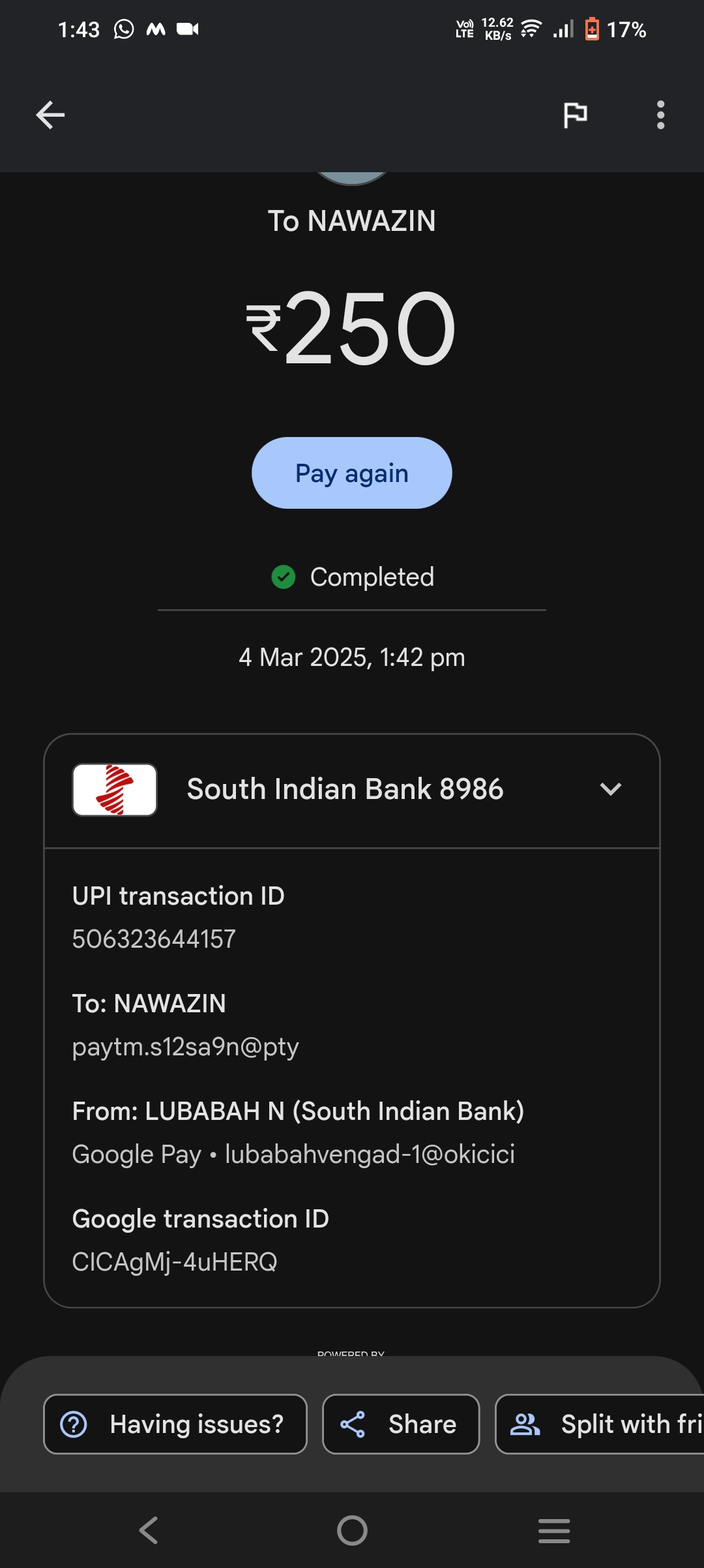Open the three-dot overflow menu
Screen dimensions: 704x1568
coord(660,115)
